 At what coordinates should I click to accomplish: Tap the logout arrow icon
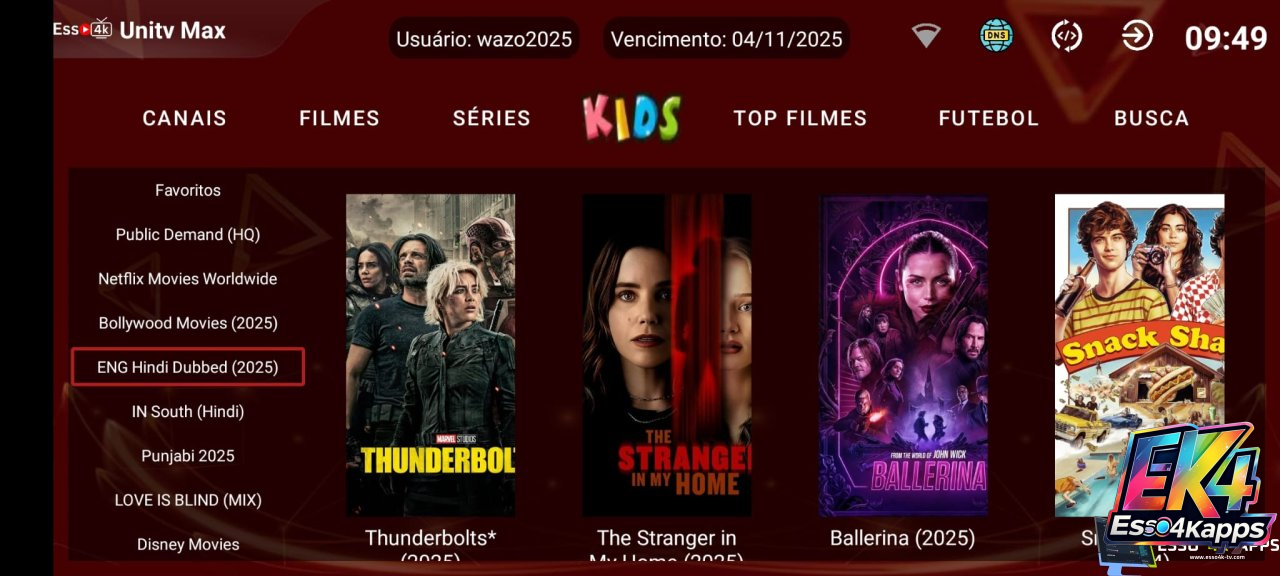[x=1136, y=37]
